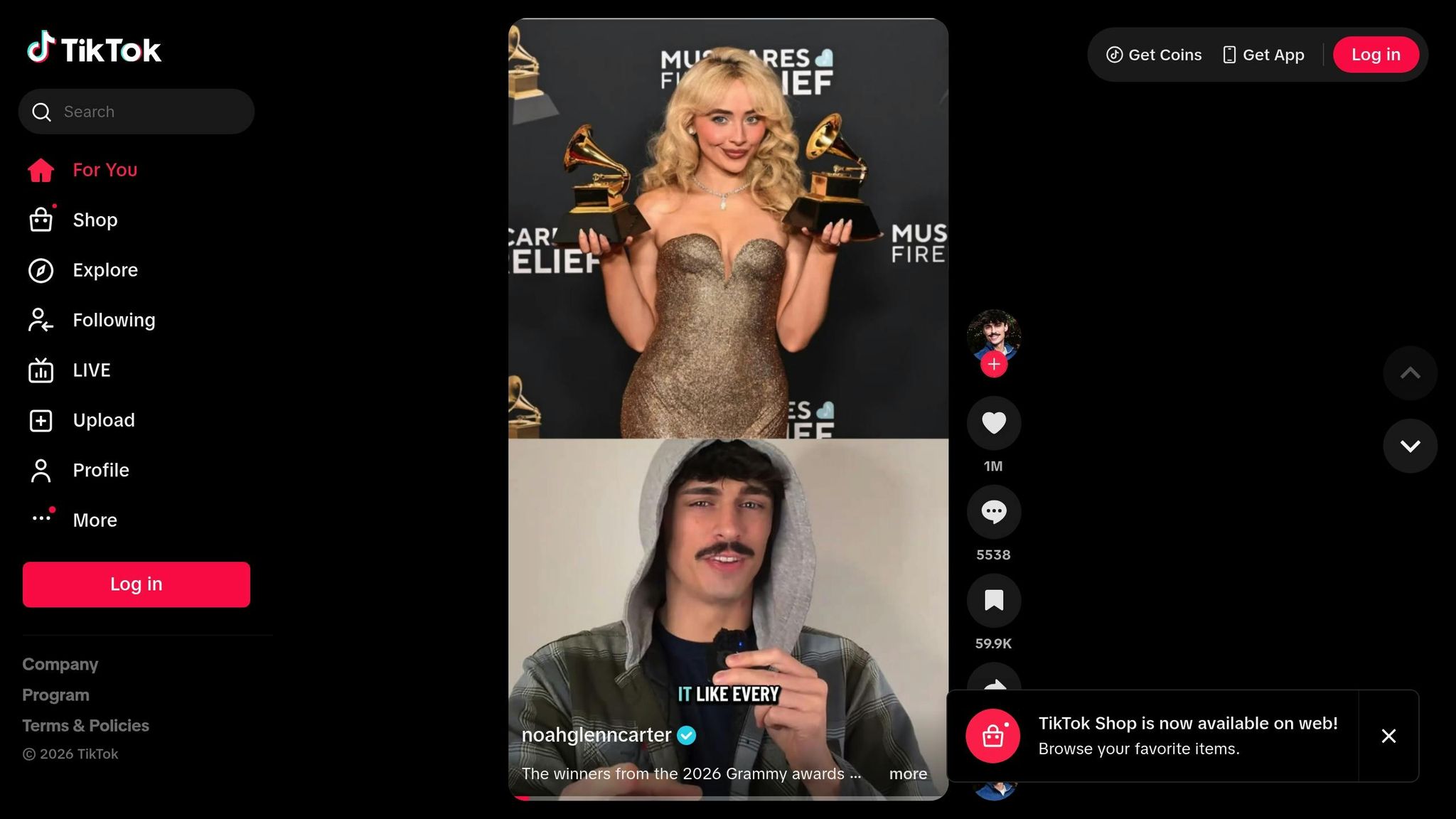
Task: Like this video with the heart icon
Action: (x=993, y=423)
